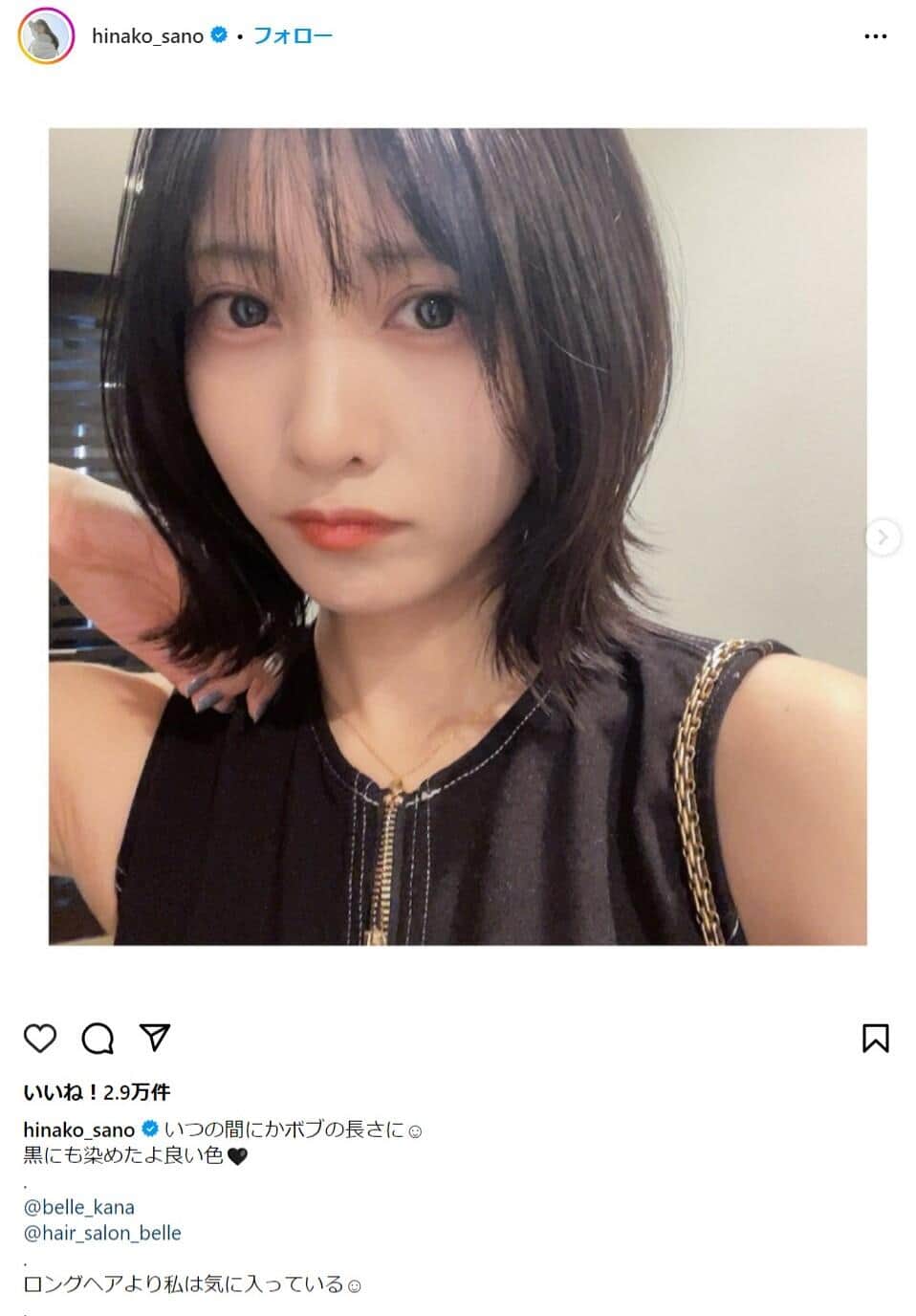Image resolution: width=916 pixels, height=1316 pixels.
Task: Bookmark this post
Action: 875,1038
